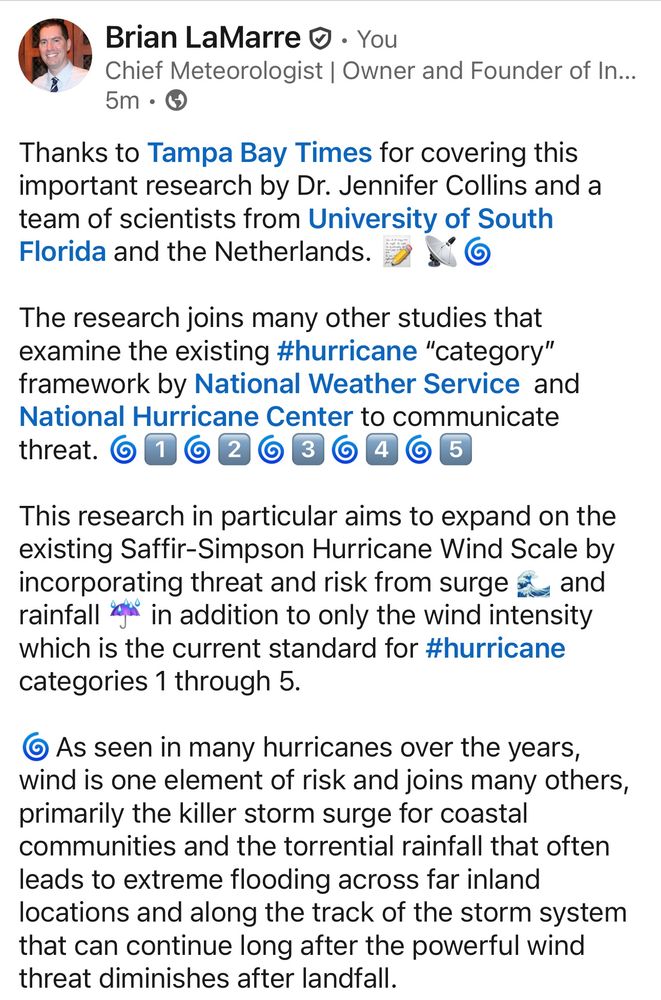Open the Tampa Bay Times link

click(260, 153)
